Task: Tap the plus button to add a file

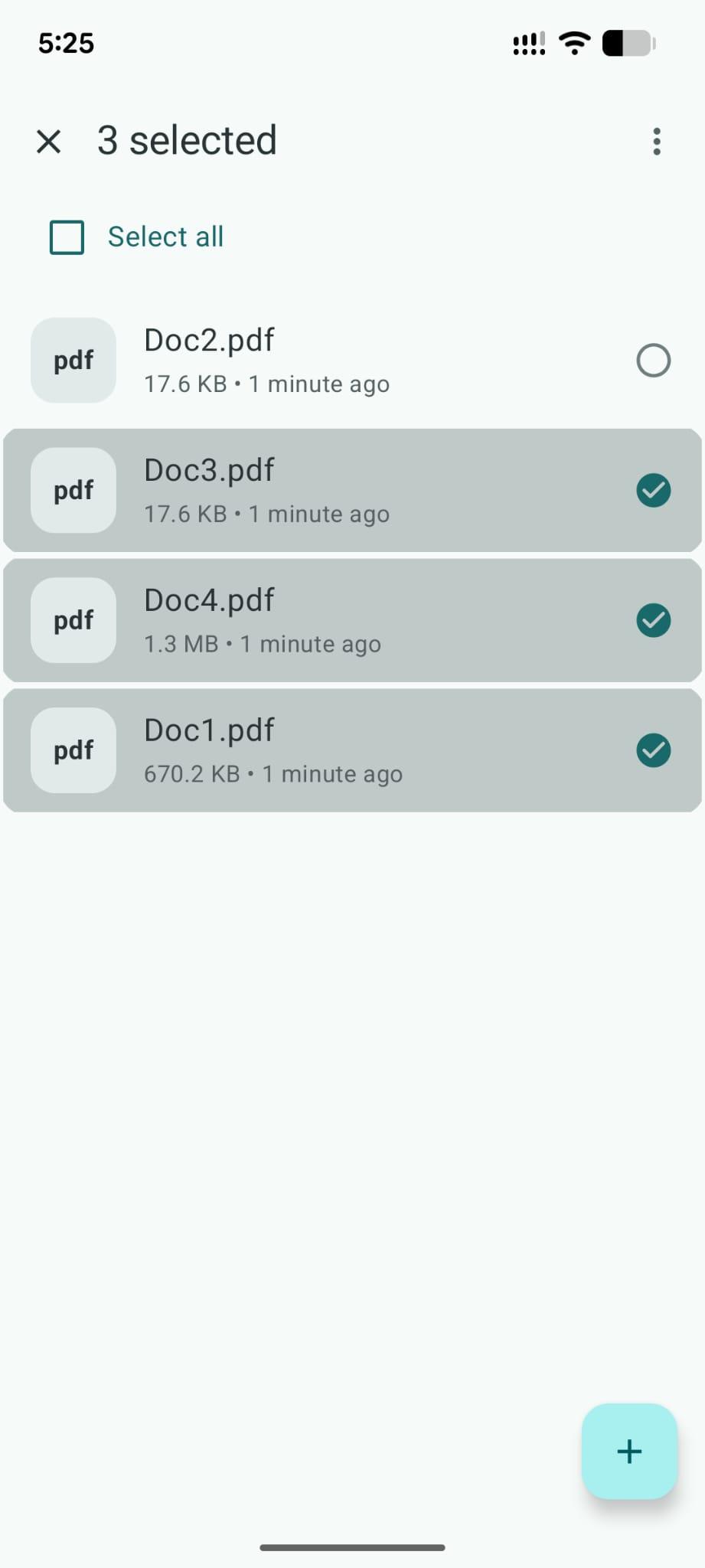Action: coord(629,1452)
